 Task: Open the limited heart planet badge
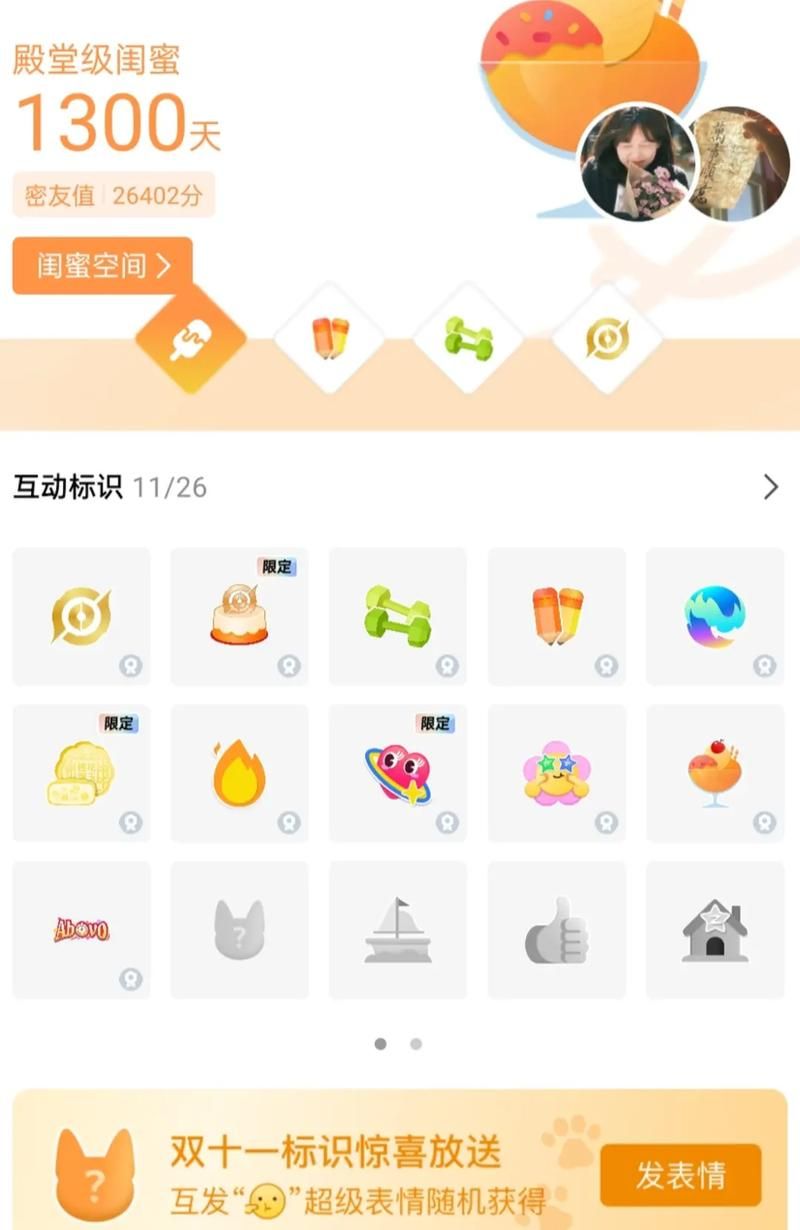[398, 773]
